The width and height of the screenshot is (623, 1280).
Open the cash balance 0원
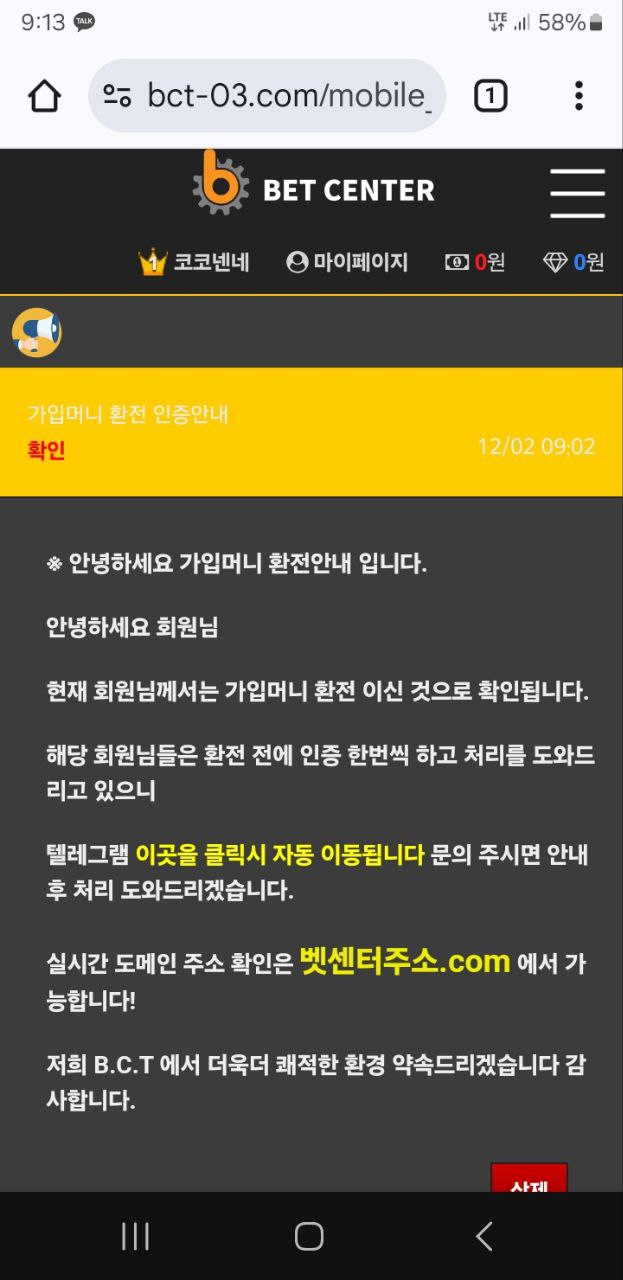[x=475, y=262]
